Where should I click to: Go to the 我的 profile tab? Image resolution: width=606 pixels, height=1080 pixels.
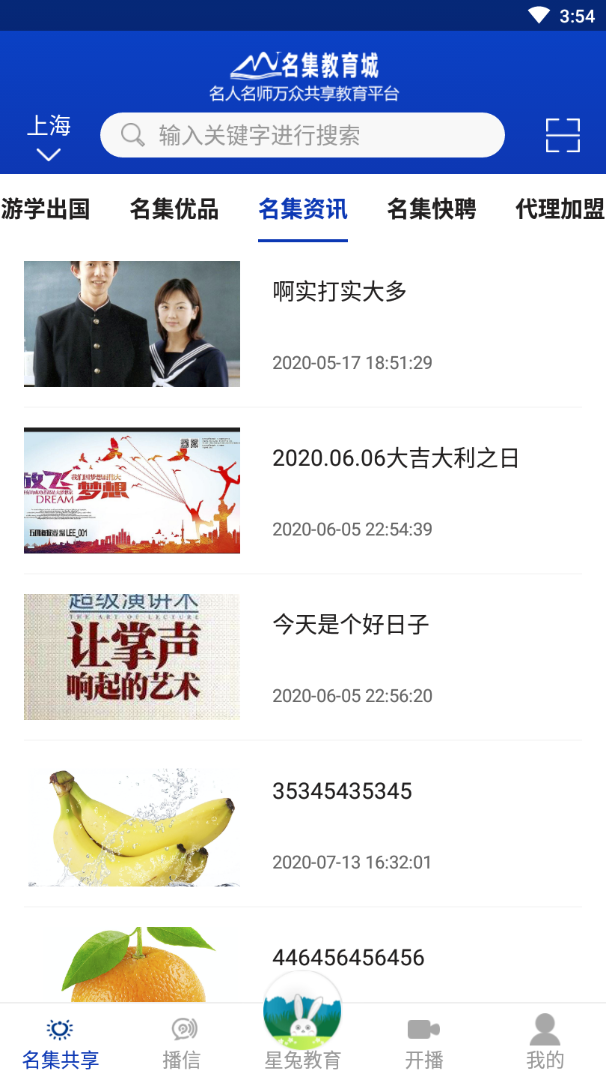tap(545, 1043)
